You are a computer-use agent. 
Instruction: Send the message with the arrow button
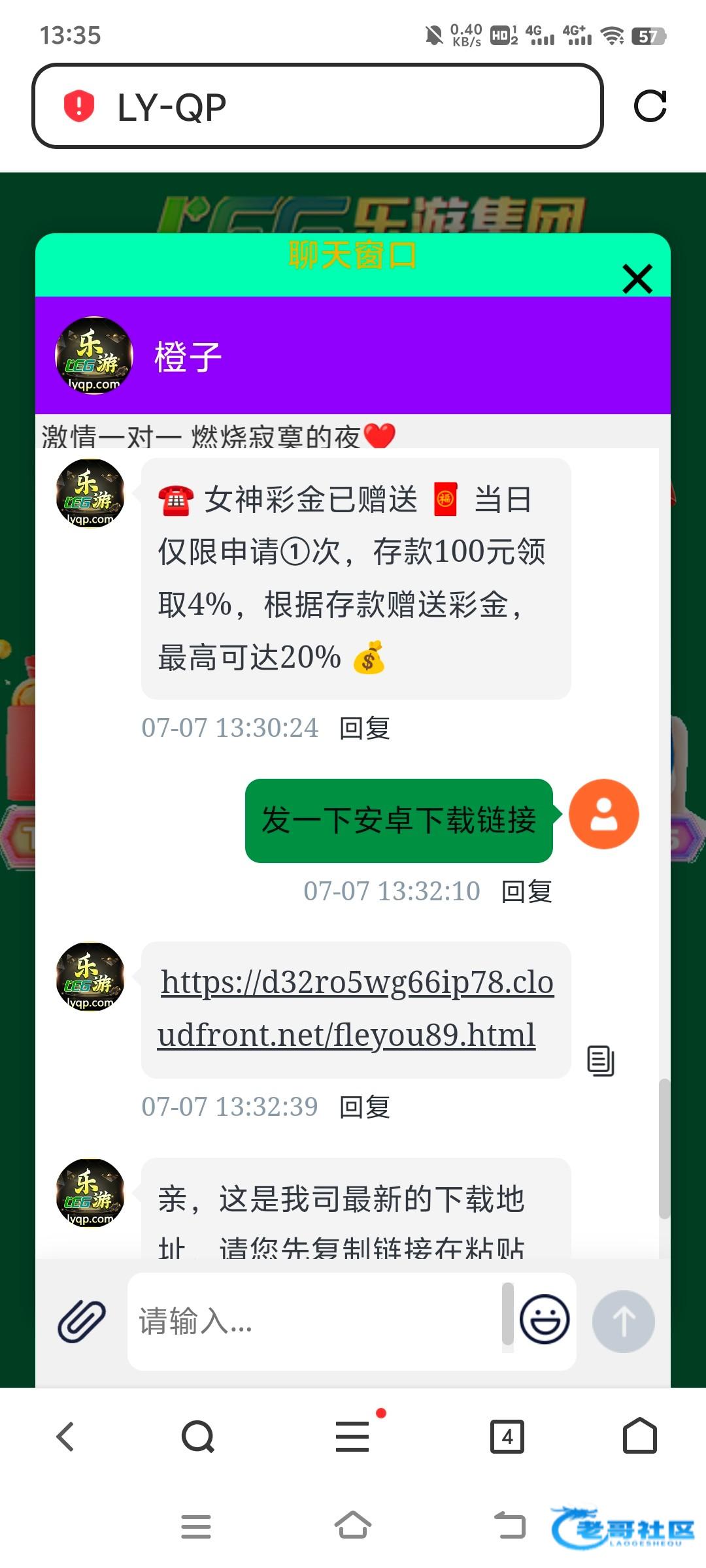click(623, 1321)
